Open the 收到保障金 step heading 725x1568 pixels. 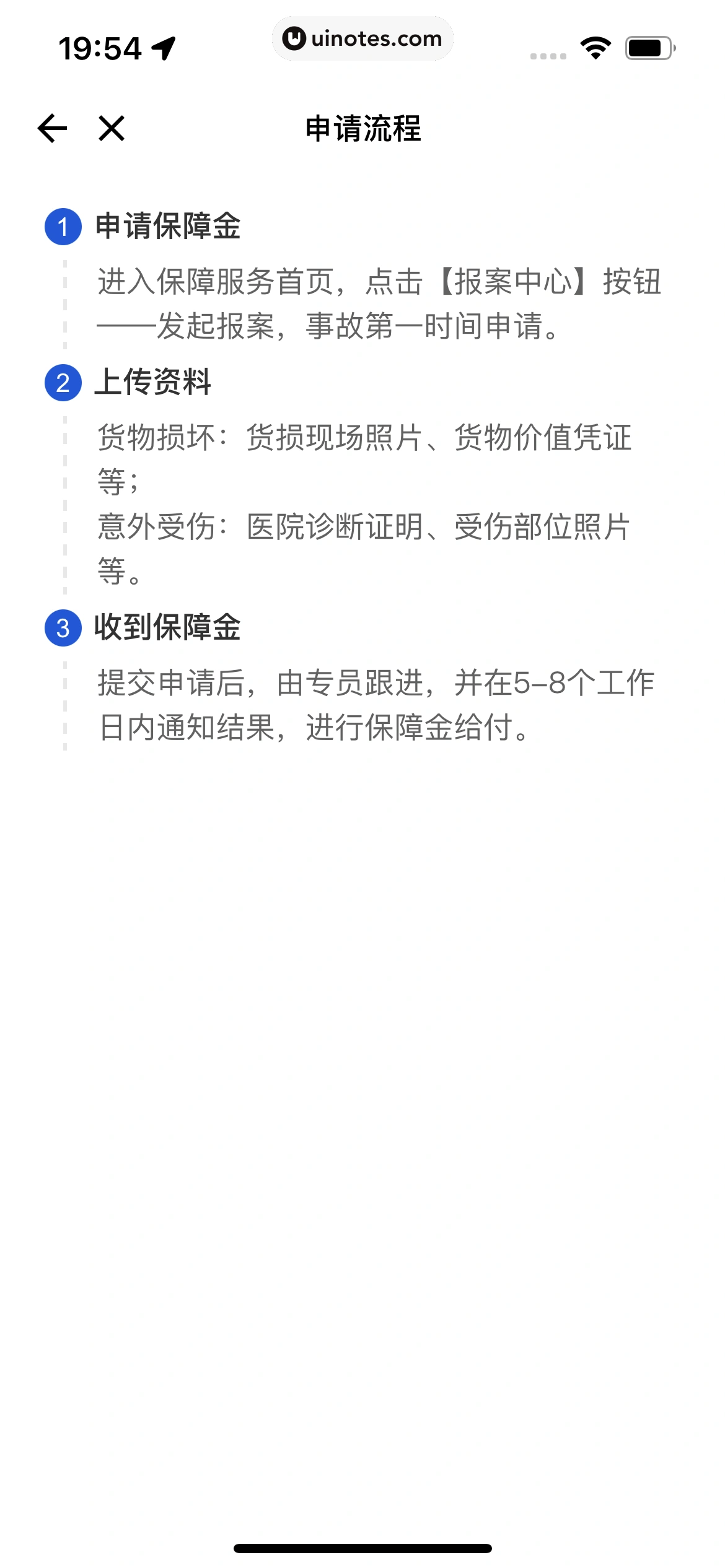[x=167, y=627]
